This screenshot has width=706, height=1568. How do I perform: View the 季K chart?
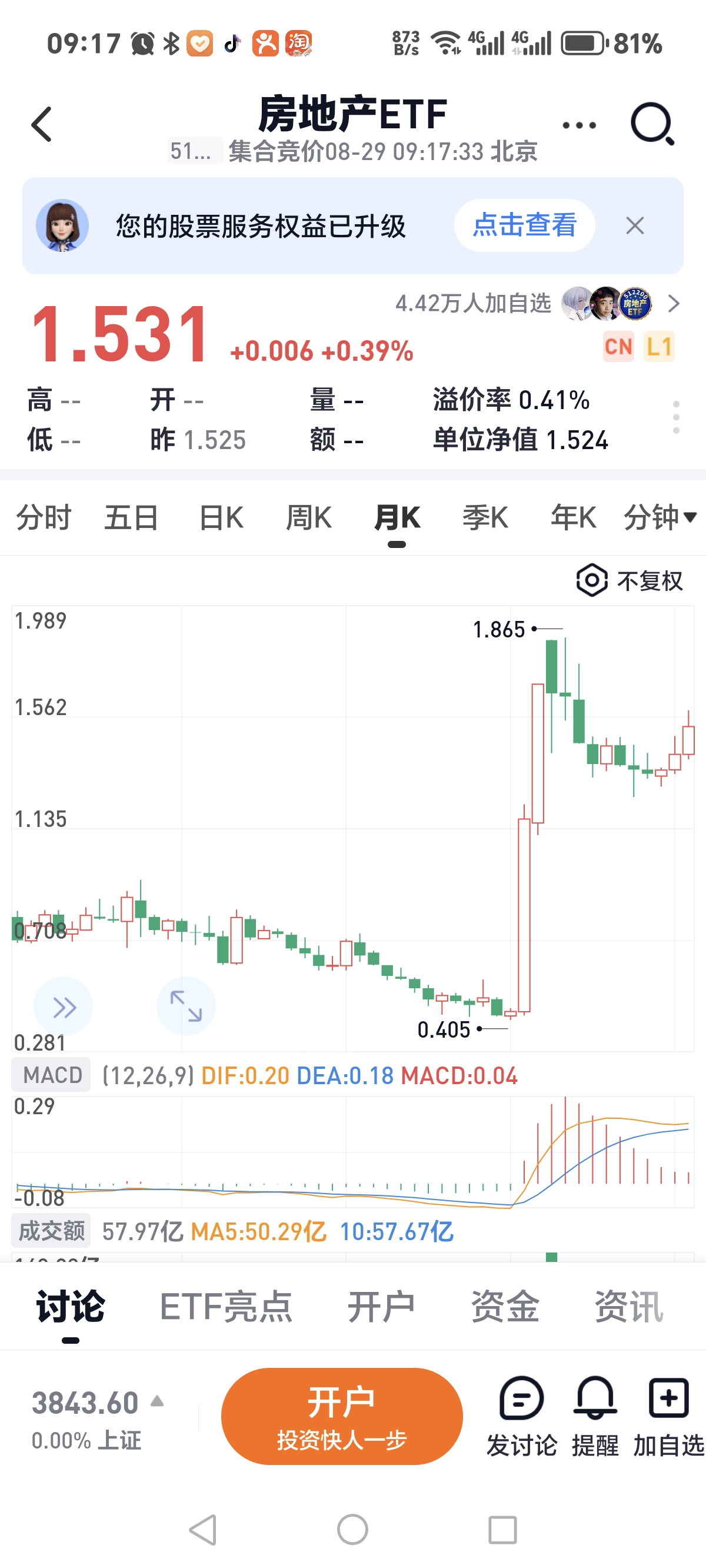485,518
